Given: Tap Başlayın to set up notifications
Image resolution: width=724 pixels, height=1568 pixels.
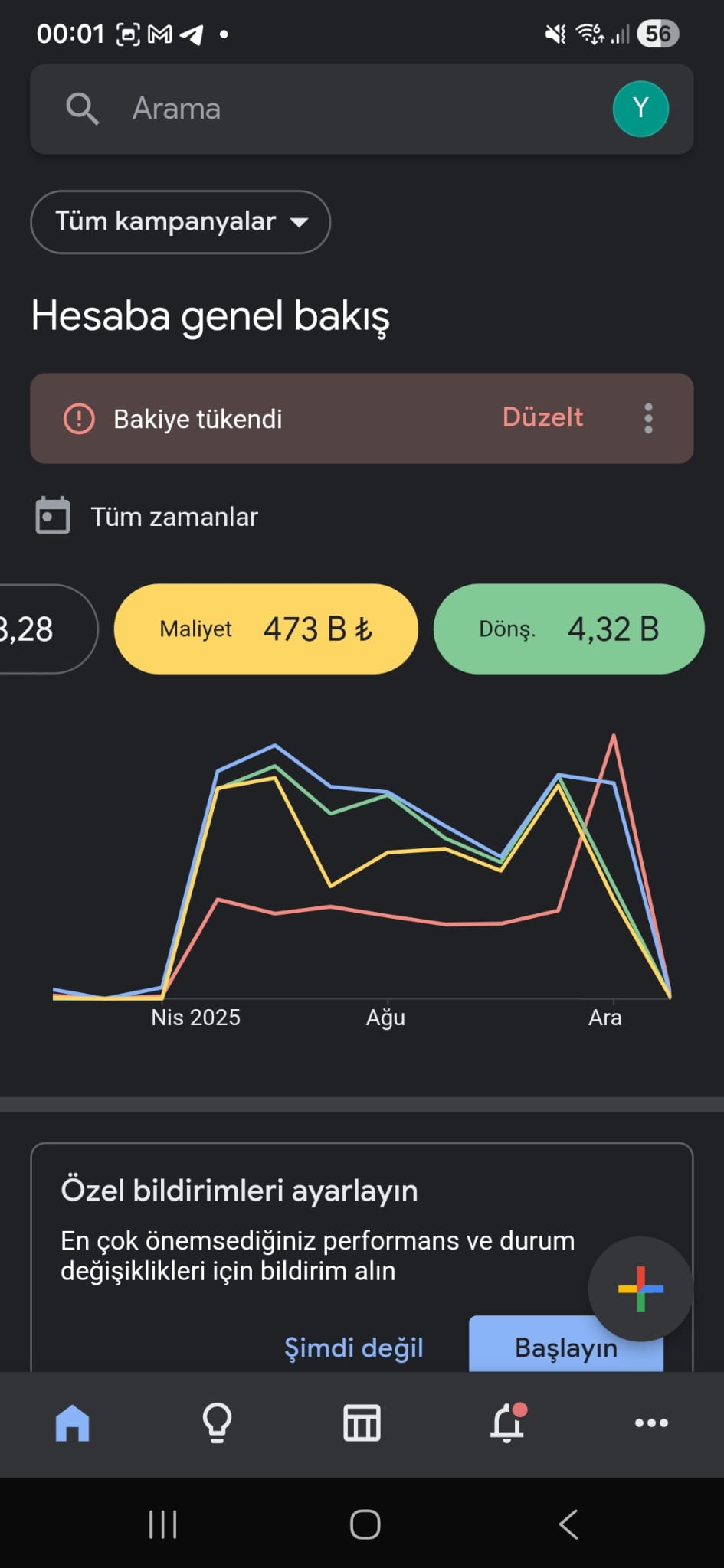Looking at the screenshot, I should click(566, 1346).
